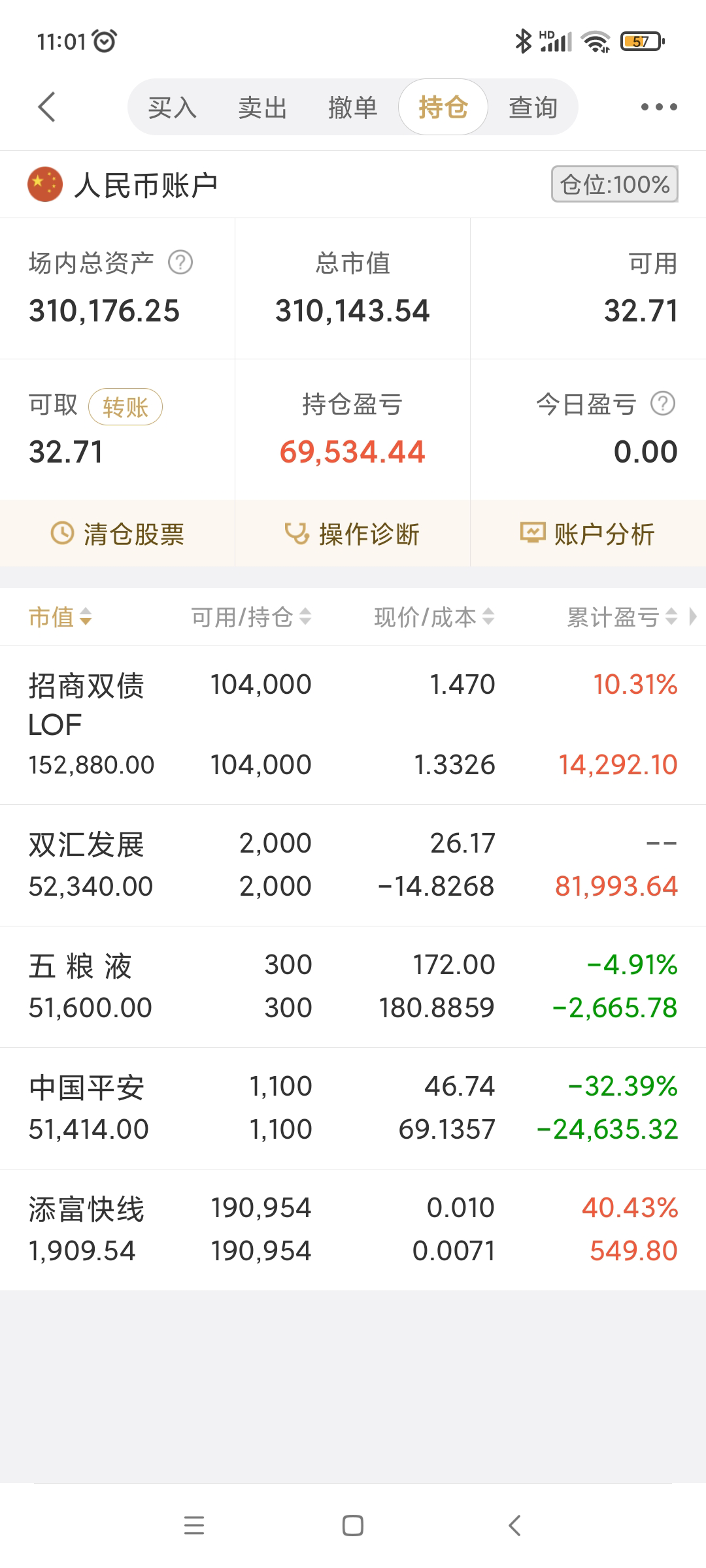Screen dimensions: 706x1568
Task: Open 清仓股票
Action: click(118, 534)
